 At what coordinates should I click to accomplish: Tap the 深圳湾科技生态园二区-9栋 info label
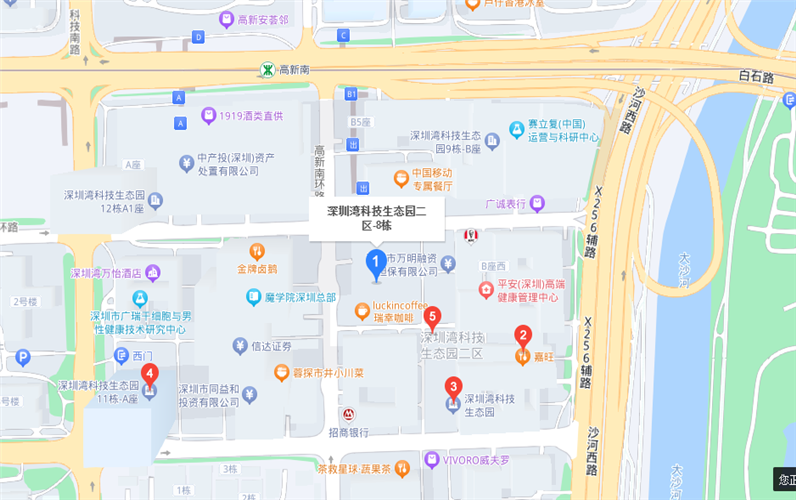pyautogui.click(x=377, y=217)
